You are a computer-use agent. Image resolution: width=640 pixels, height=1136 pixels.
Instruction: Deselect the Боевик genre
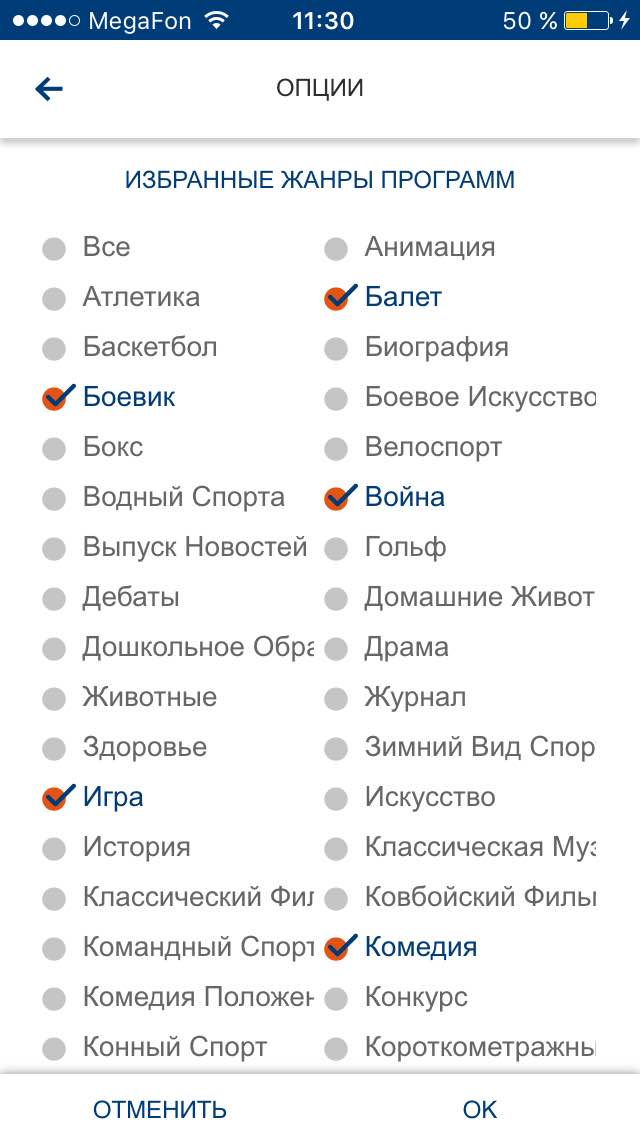pos(55,398)
